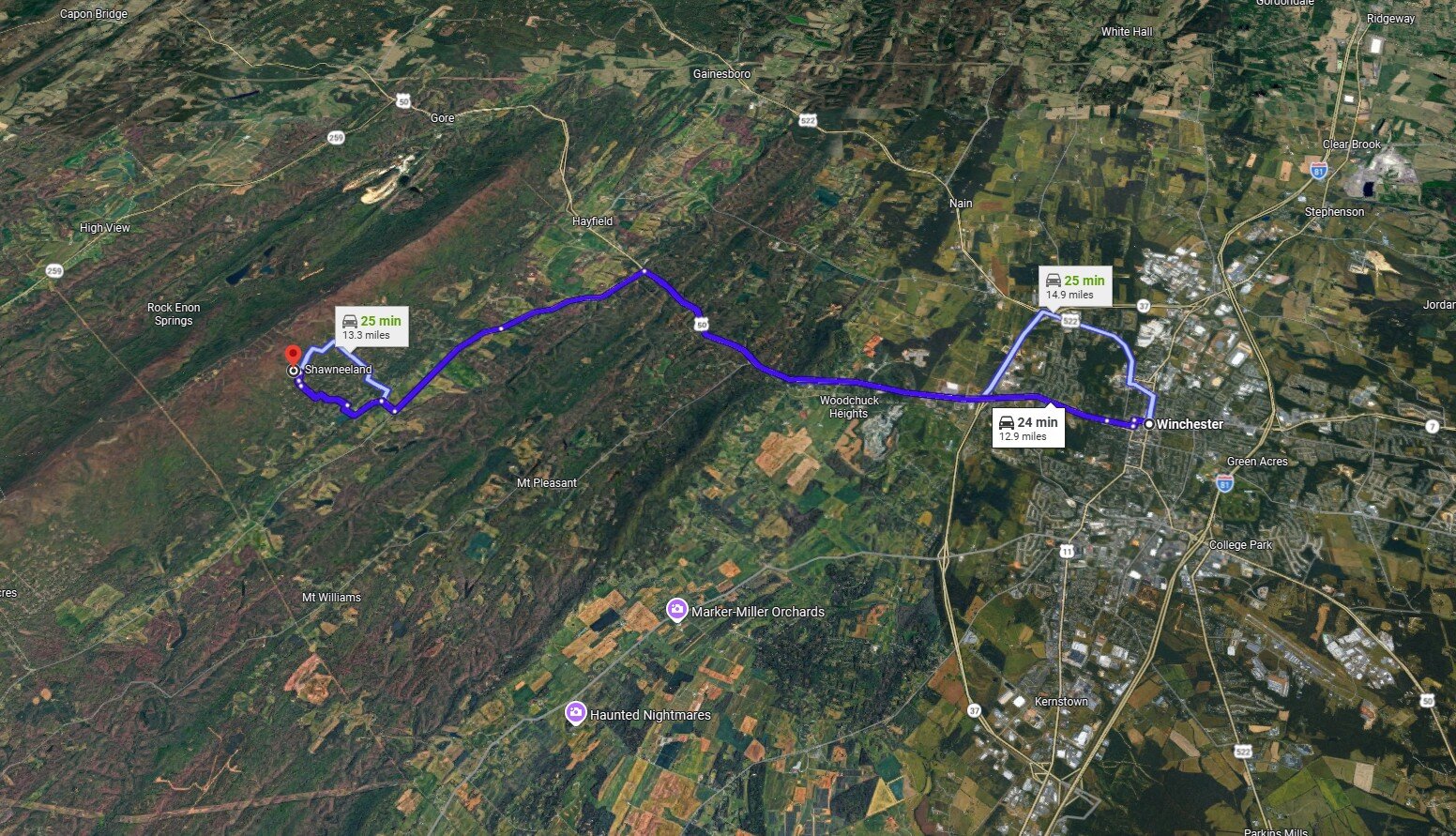Pick the 25 min 13.3 miles route option
The width and height of the screenshot is (1456, 836).
pyautogui.click(x=372, y=327)
